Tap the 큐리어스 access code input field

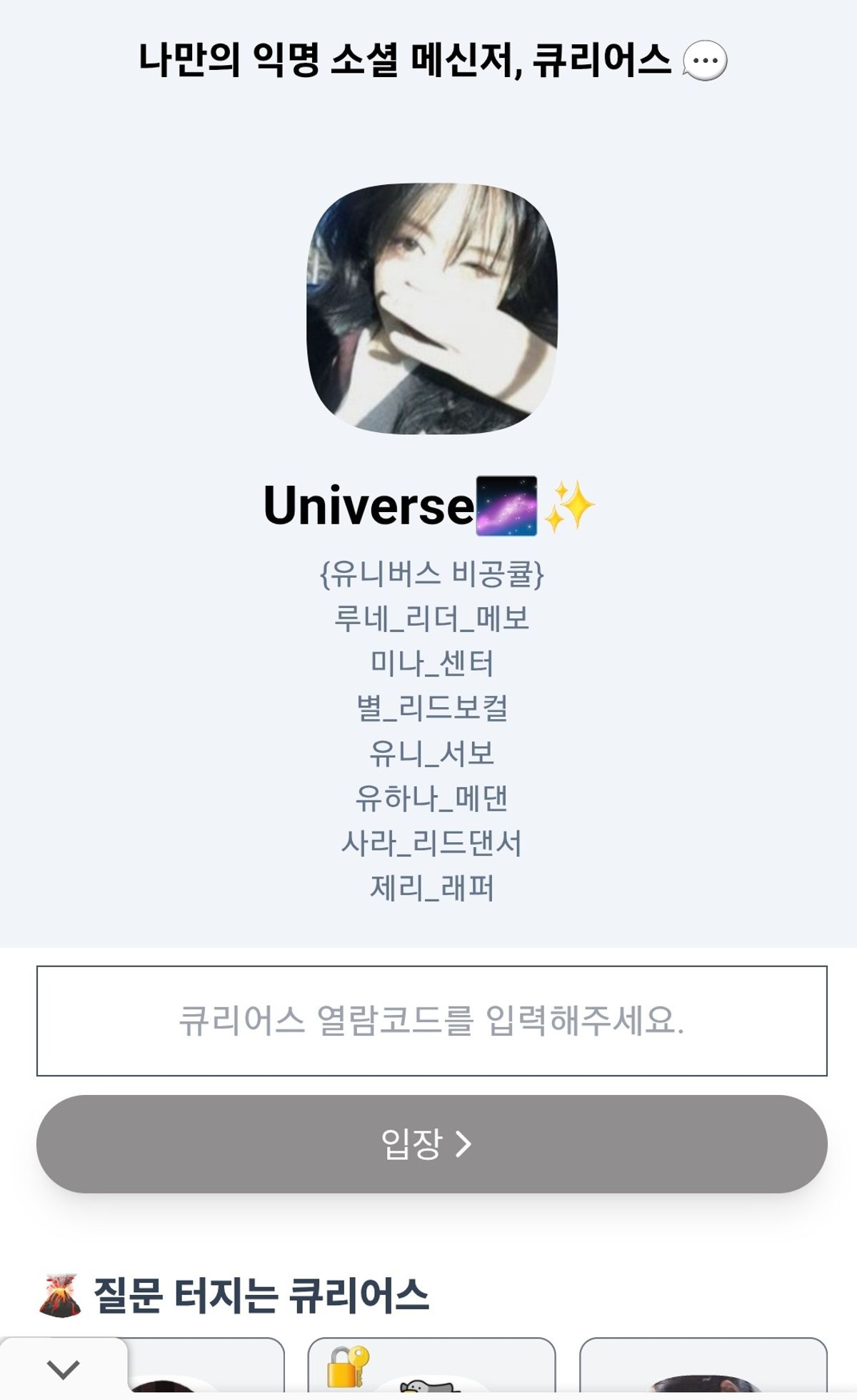click(x=431, y=1020)
